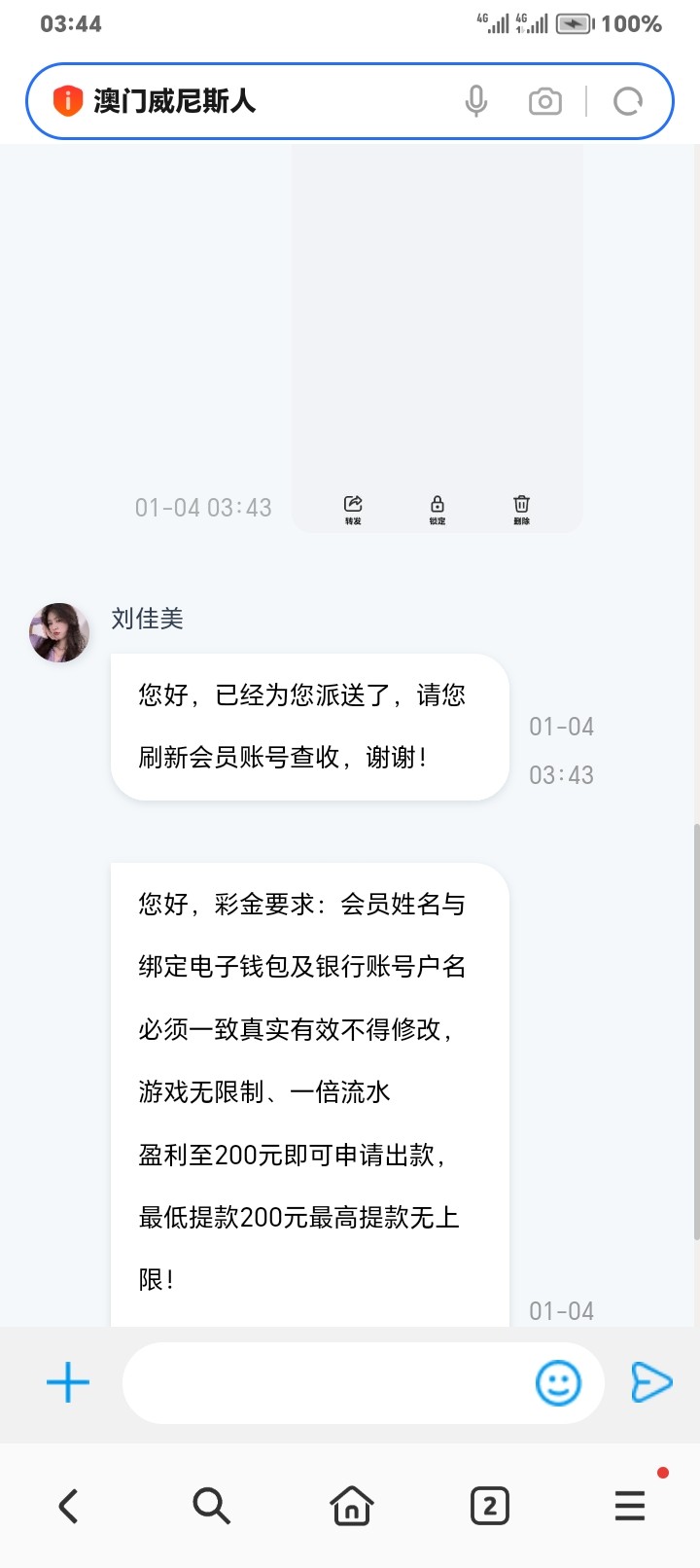The image size is (700, 1568).
Task: Reload the page with the refresh icon
Action: coord(628,101)
